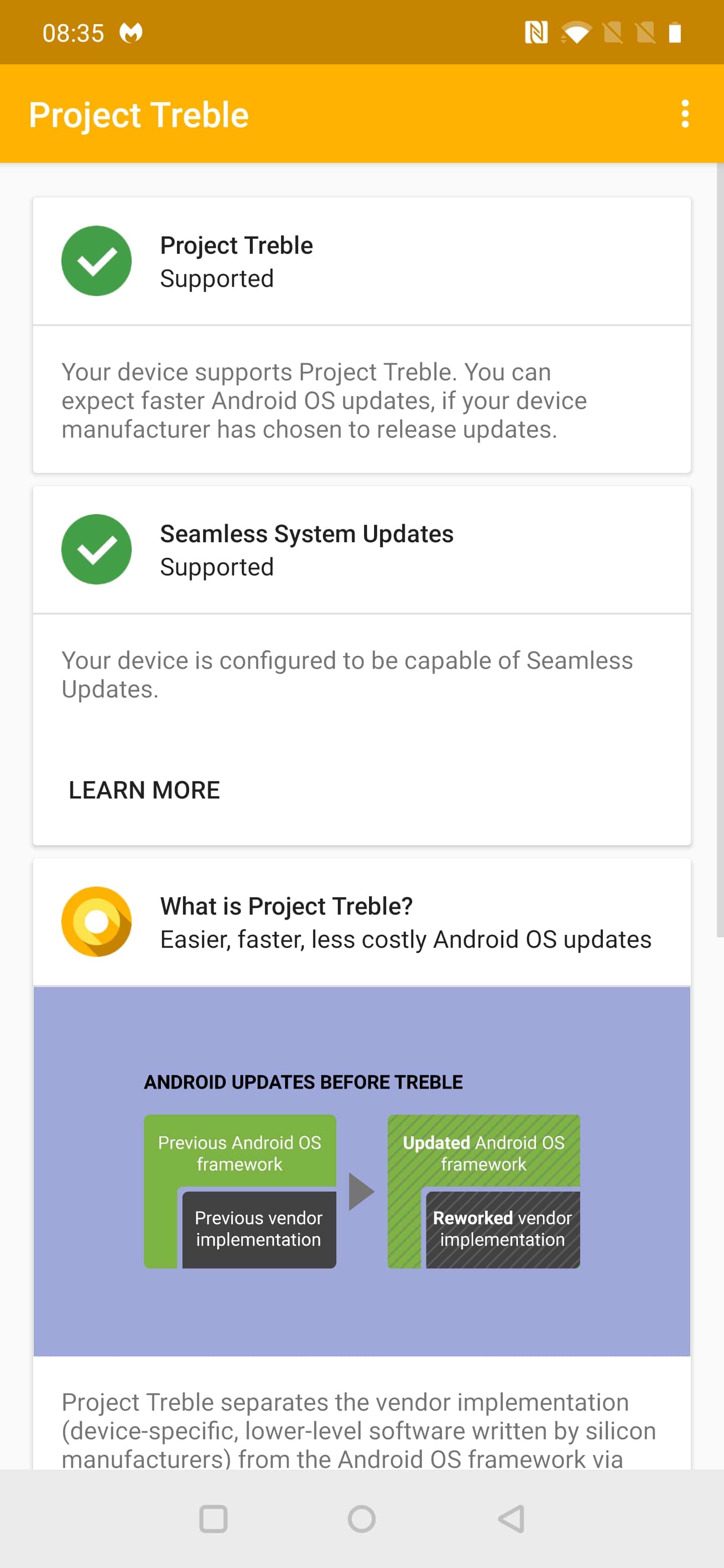Open the overflow menu

click(x=685, y=114)
